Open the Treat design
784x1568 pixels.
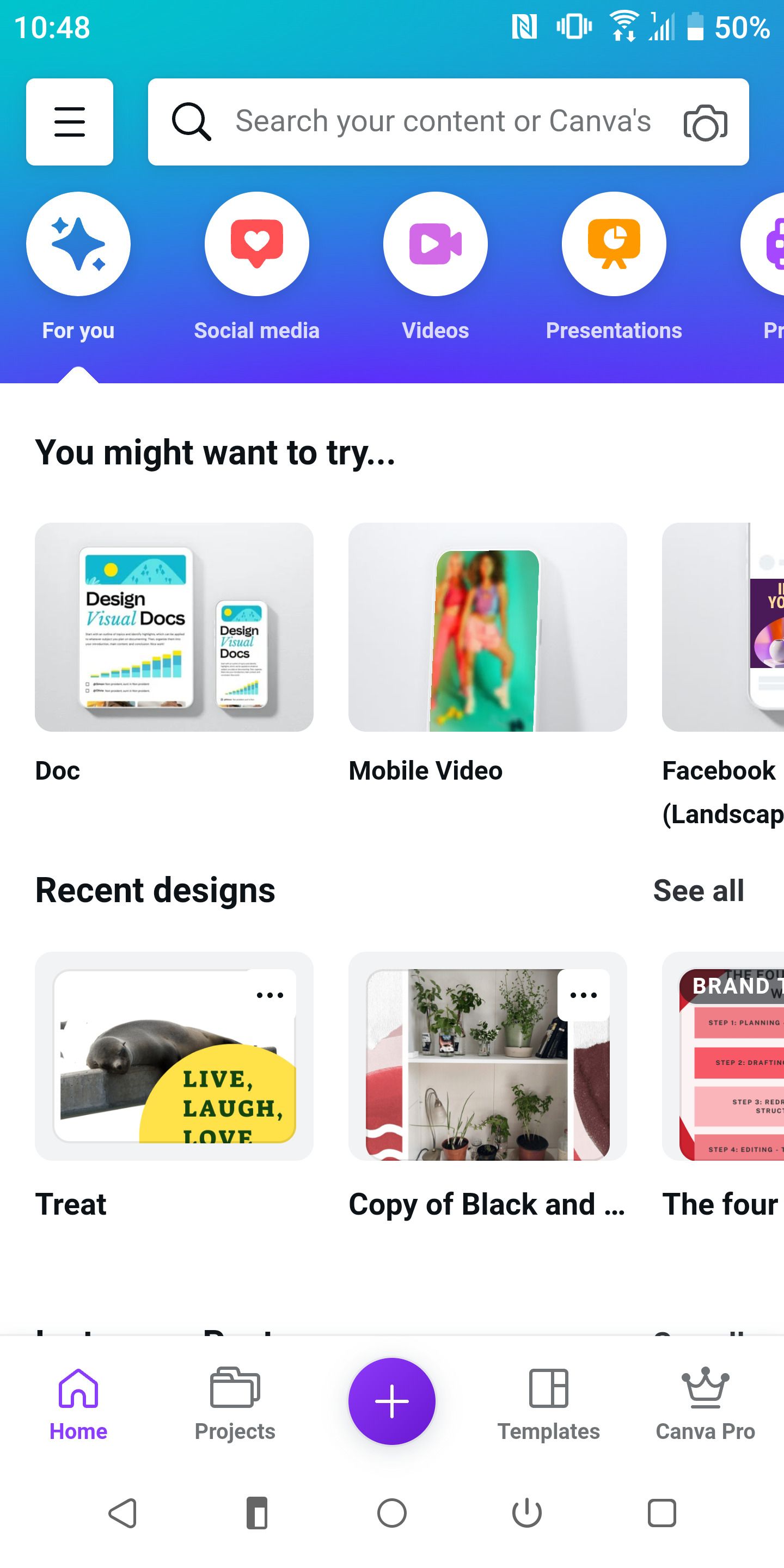[x=174, y=1056]
